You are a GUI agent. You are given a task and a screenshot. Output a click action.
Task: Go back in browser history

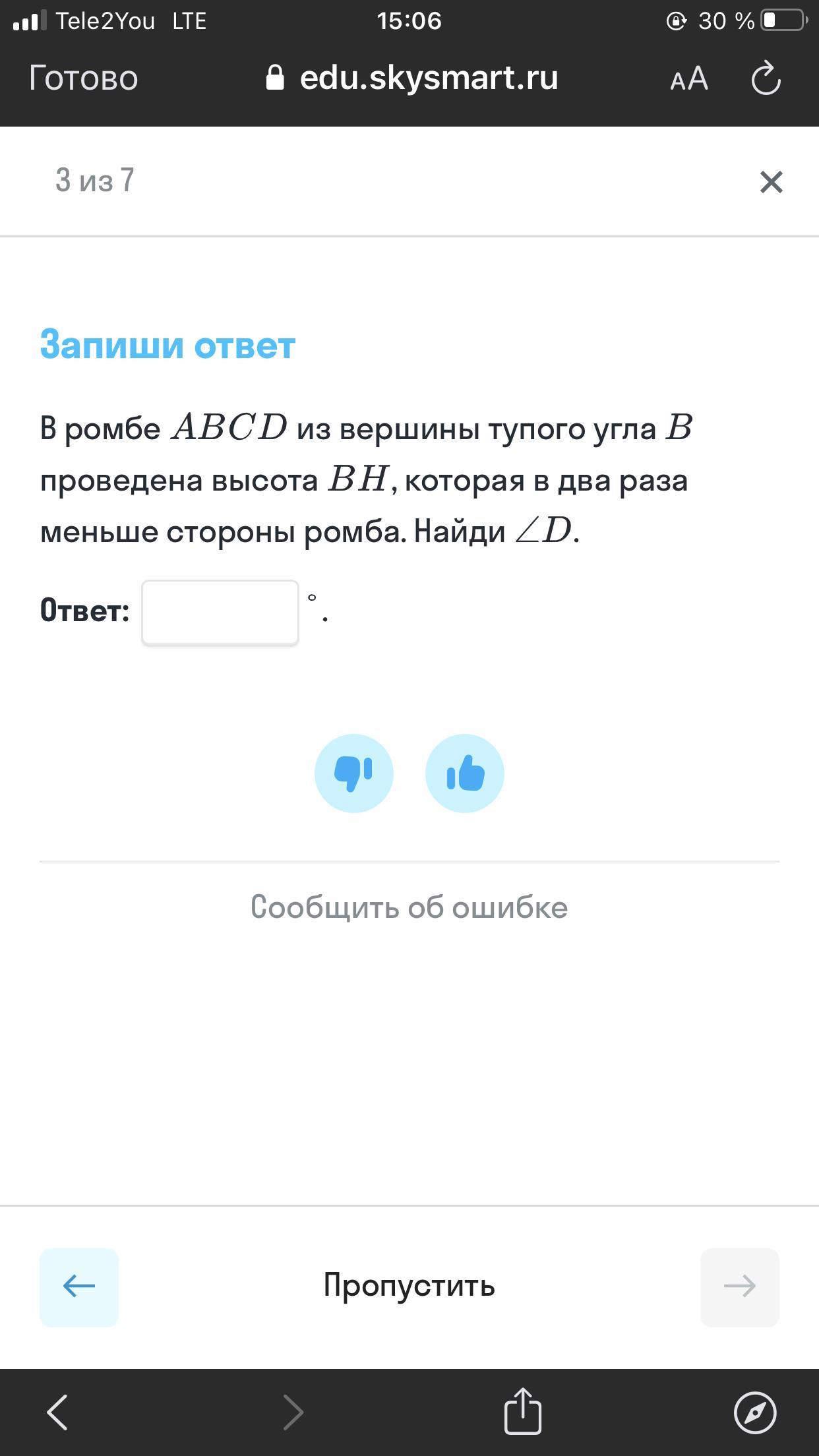57,1412
